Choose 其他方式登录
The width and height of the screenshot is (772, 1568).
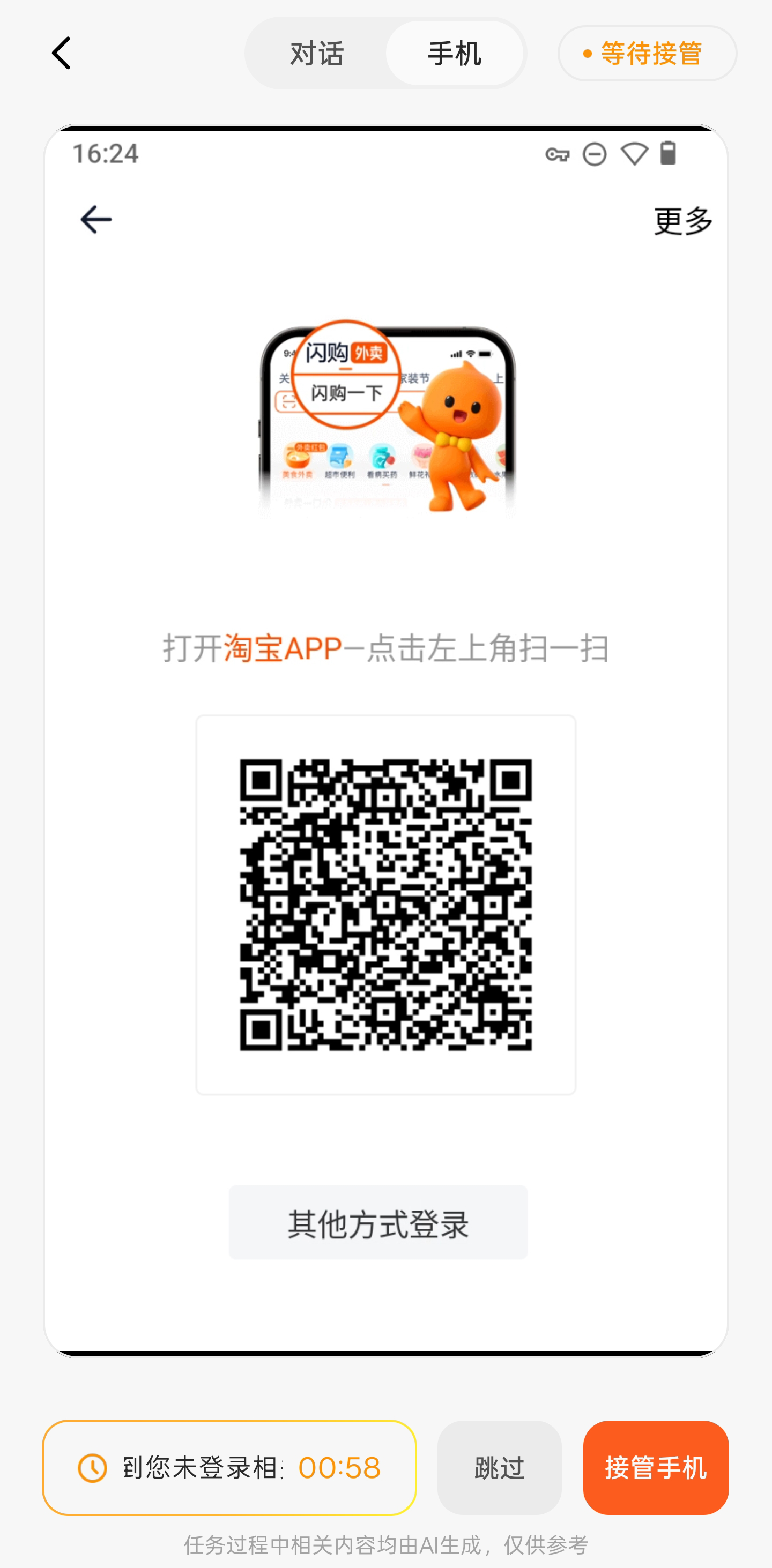click(x=378, y=1223)
